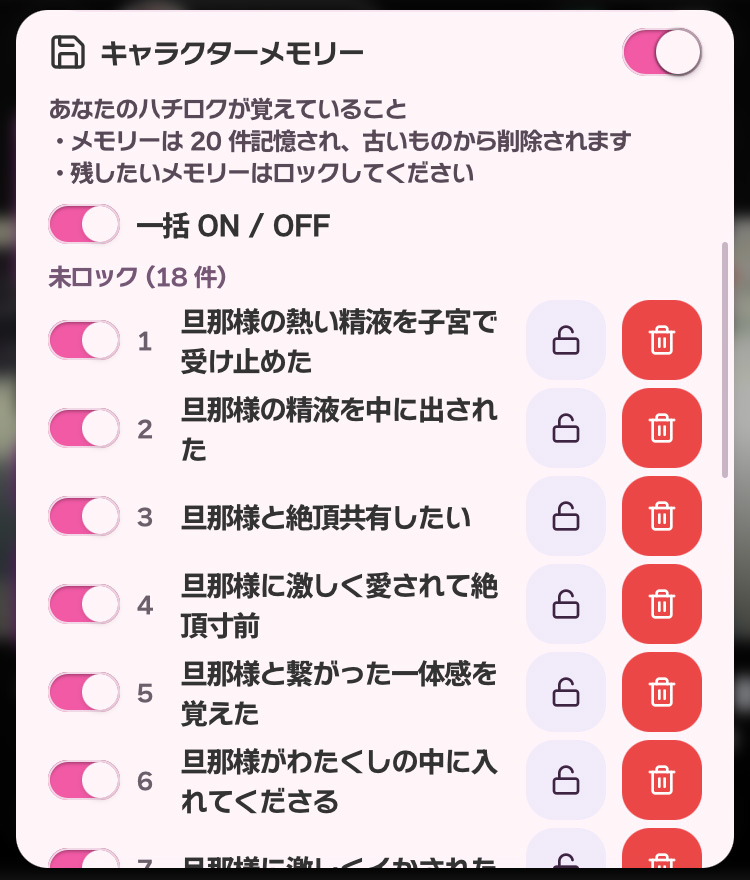Screen dimensions: 750x880
Task: Disable memory 4's switch
Action: 84,604
